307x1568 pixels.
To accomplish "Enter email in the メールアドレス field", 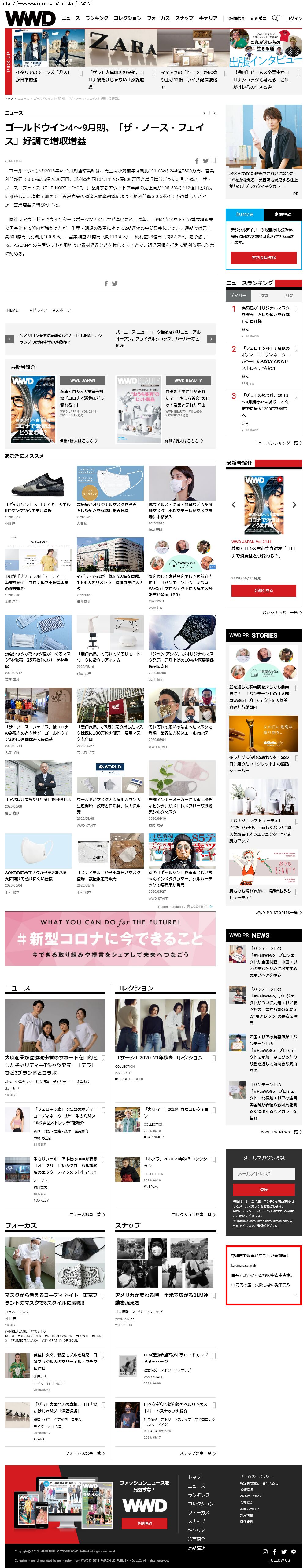I will click(x=263, y=1174).
